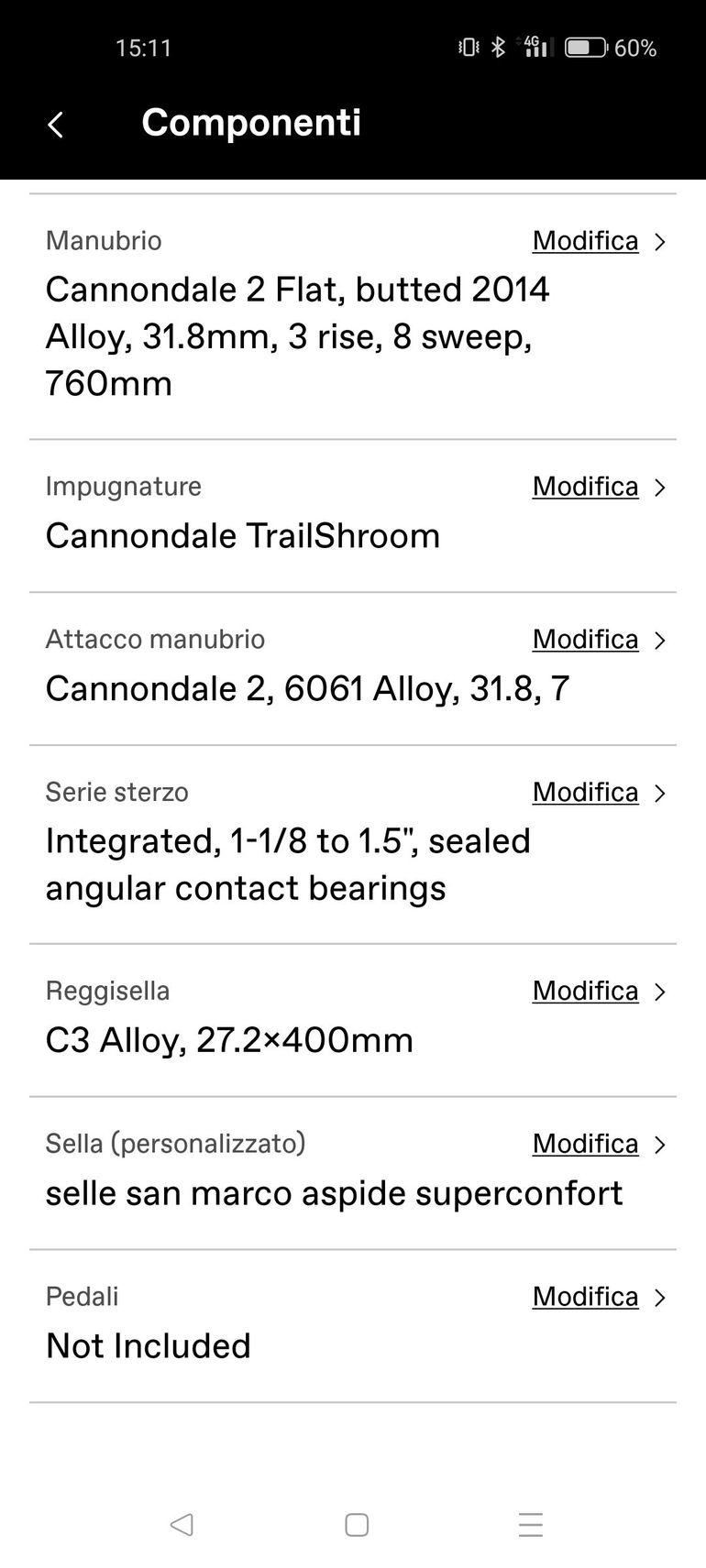This screenshot has height=1568, width=706.
Task: Open Modifica for Serie sterzo
Action: pyautogui.click(x=586, y=793)
